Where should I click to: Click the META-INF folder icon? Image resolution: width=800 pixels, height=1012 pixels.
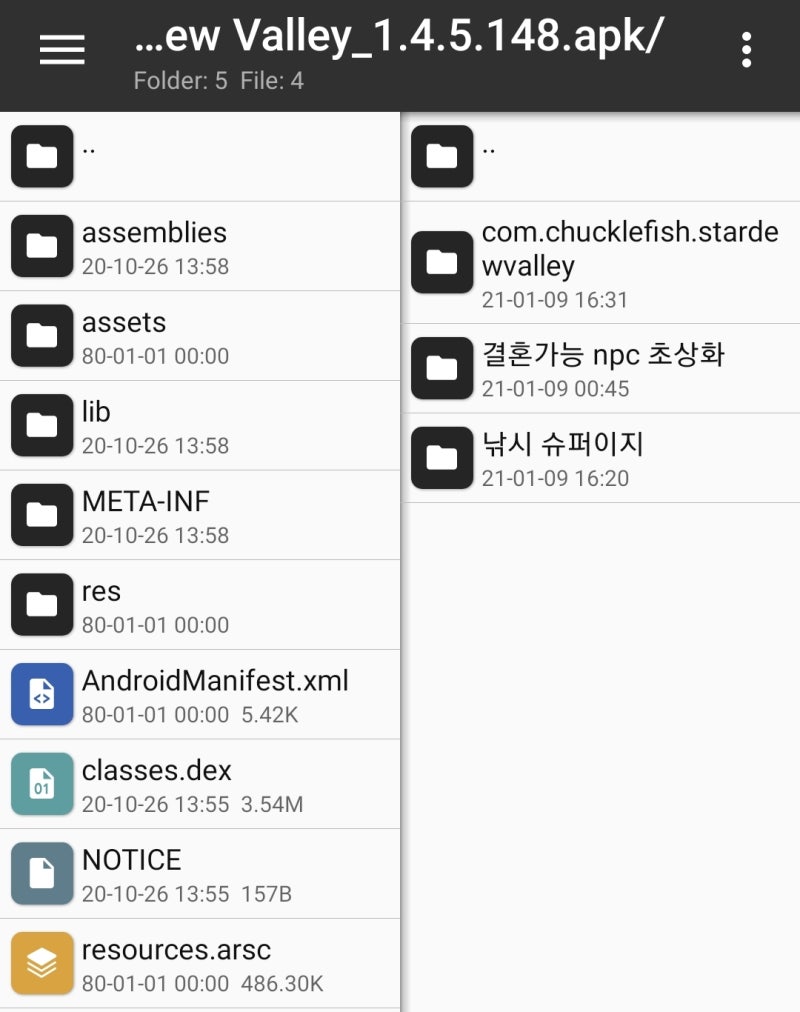41,515
